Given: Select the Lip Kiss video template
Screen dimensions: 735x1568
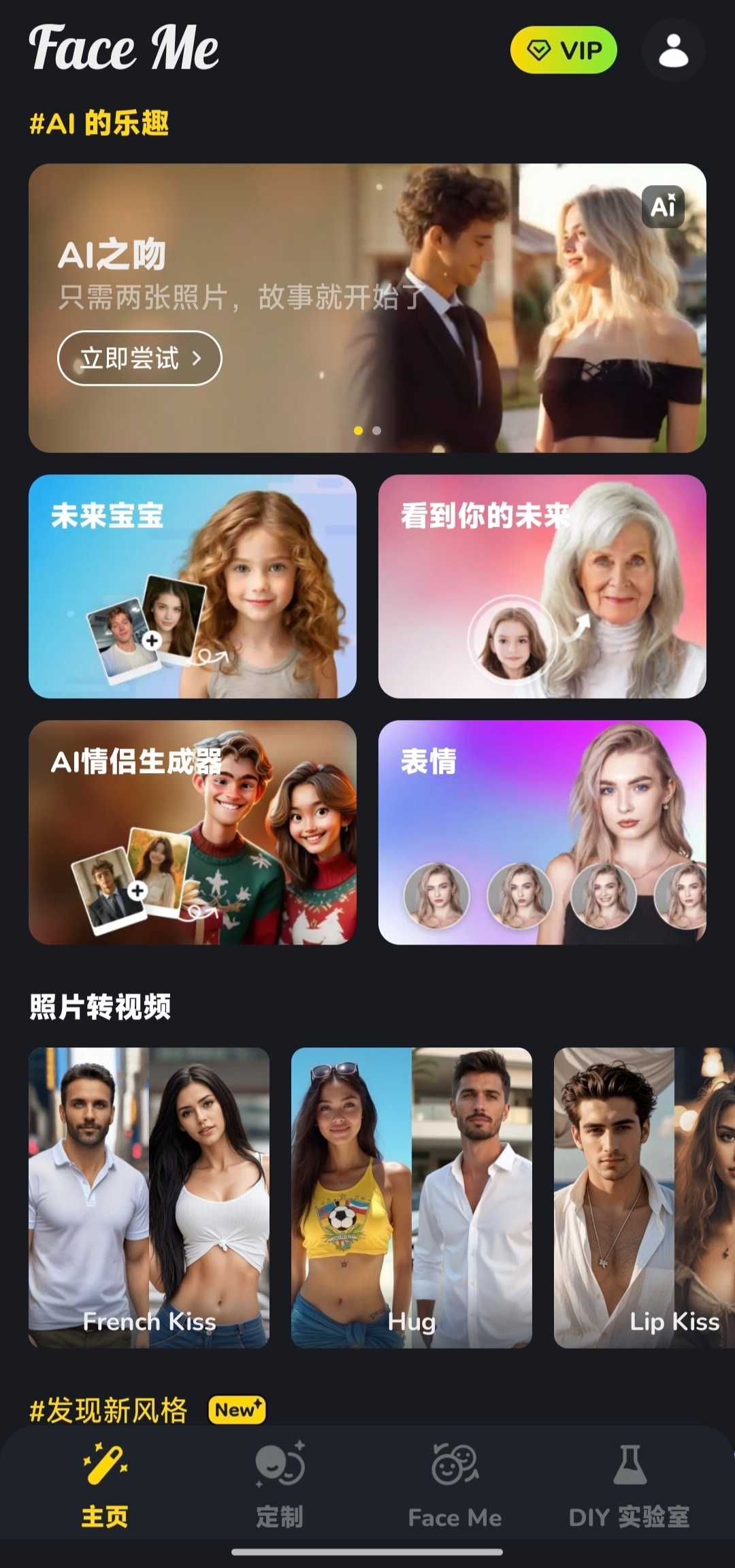Looking at the screenshot, I should 643,1197.
